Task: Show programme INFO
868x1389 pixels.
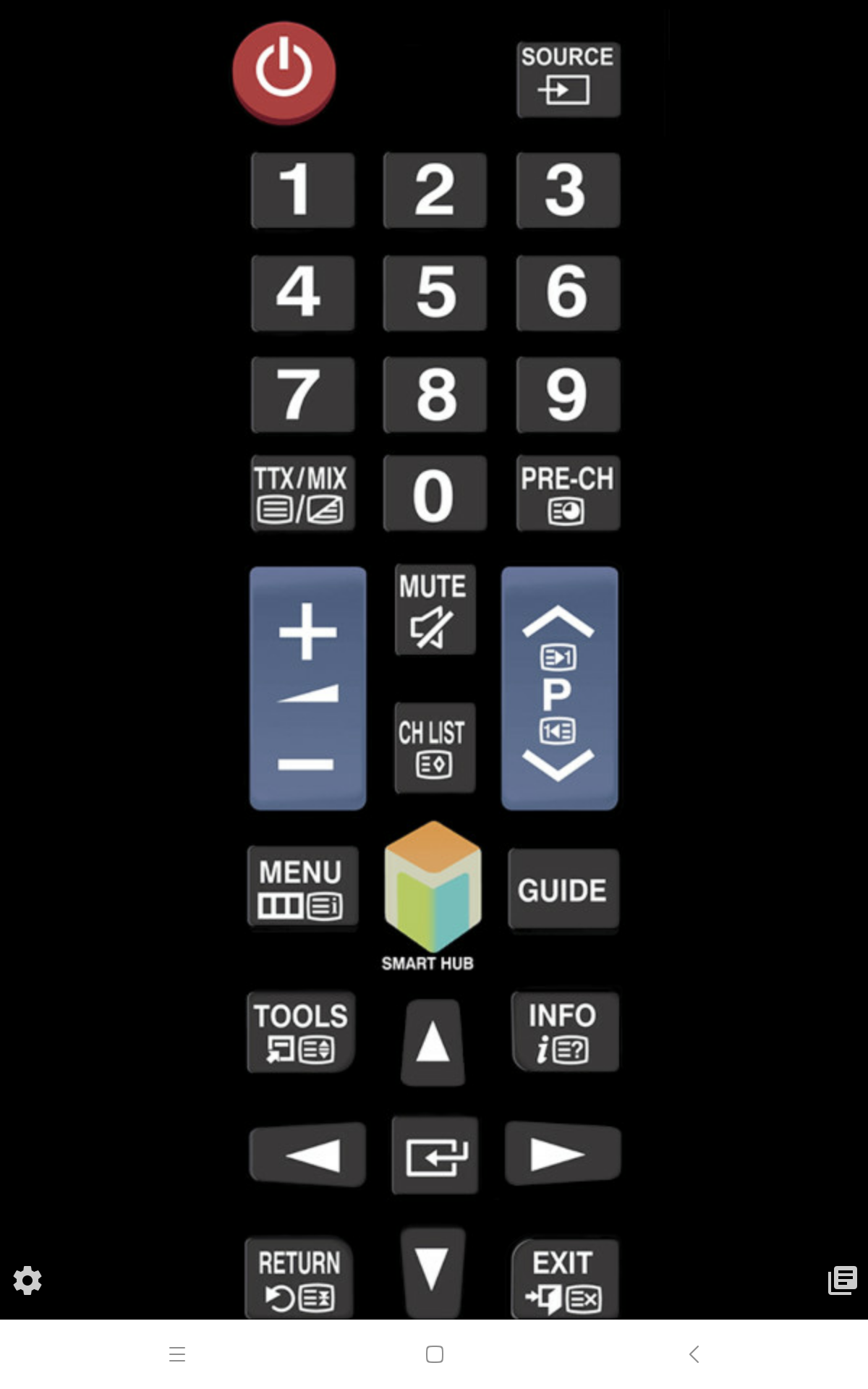Action: [x=564, y=1032]
